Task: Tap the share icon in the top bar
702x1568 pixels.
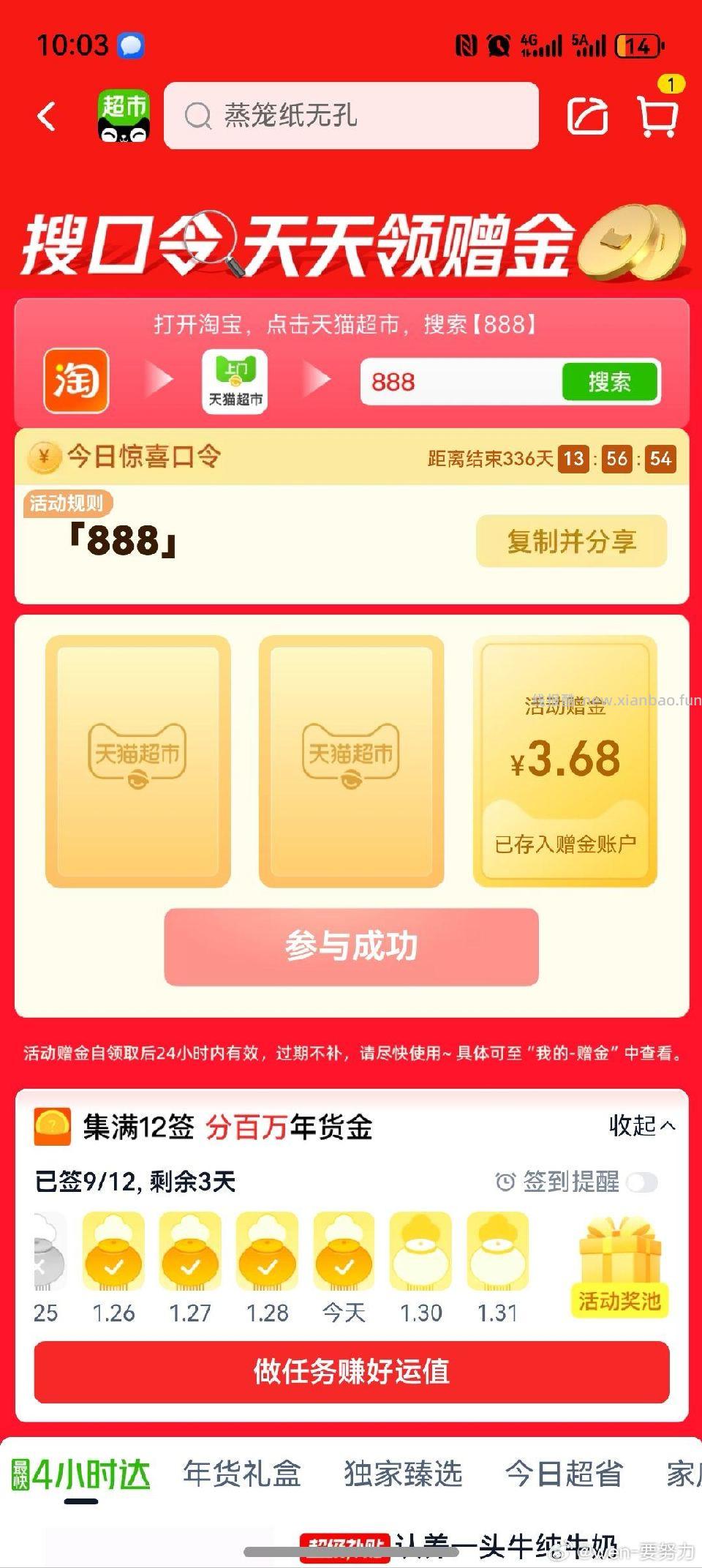Action: point(588,116)
